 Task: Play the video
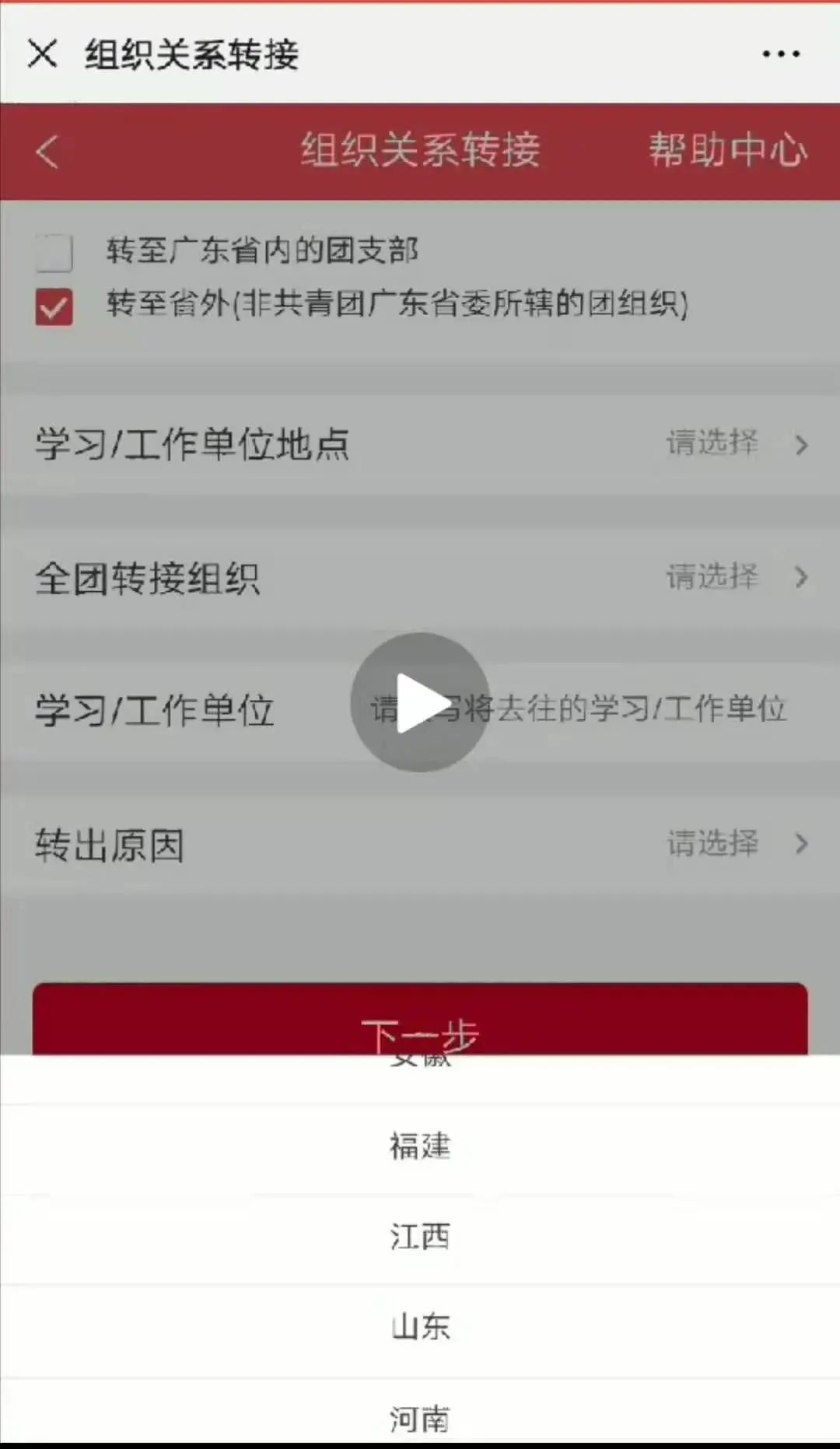[420, 702]
